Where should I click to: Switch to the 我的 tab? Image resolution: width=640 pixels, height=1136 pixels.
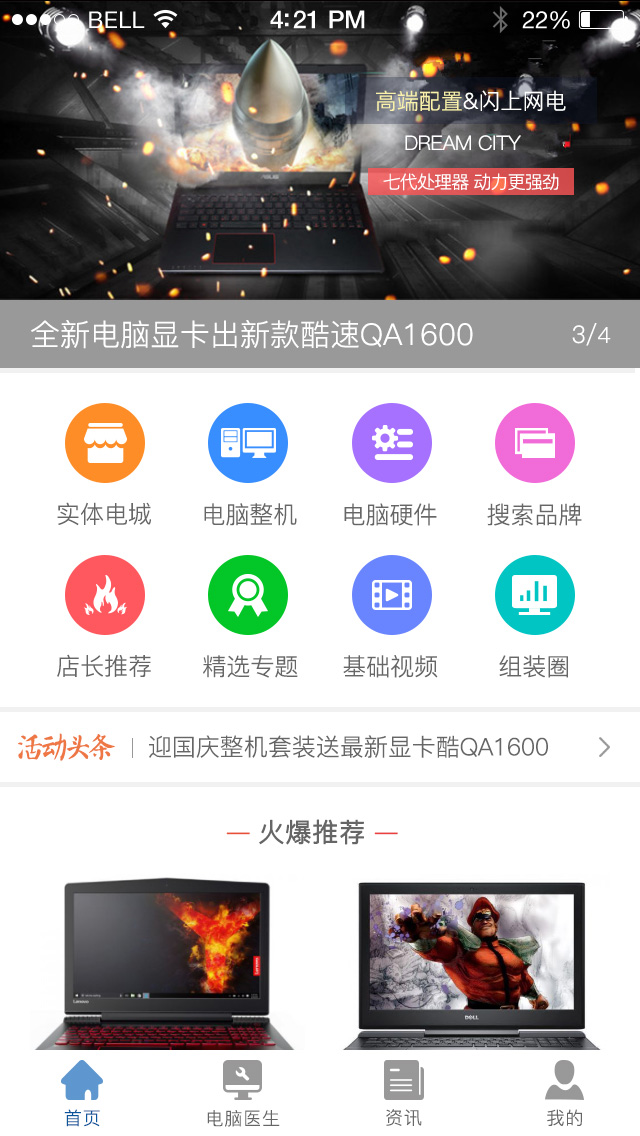click(x=564, y=1093)
